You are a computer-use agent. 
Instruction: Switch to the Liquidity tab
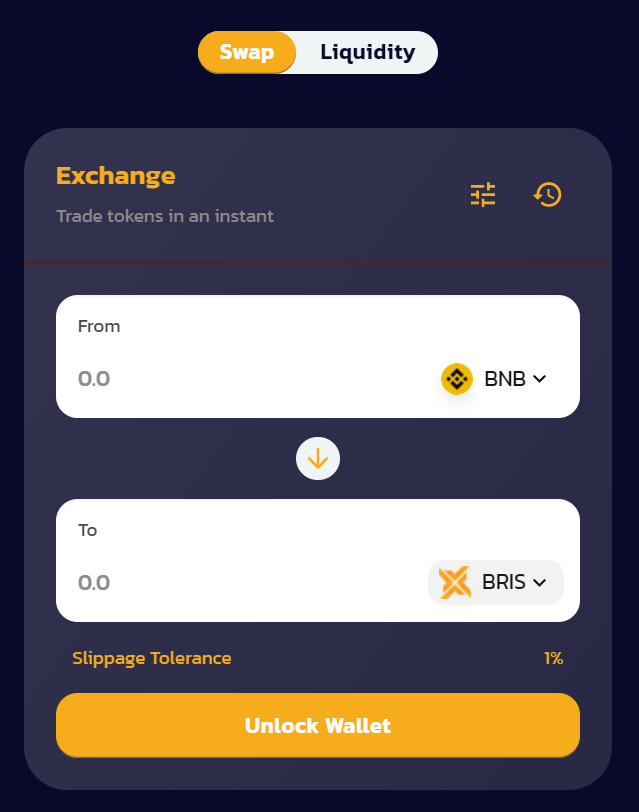(367, 52)
